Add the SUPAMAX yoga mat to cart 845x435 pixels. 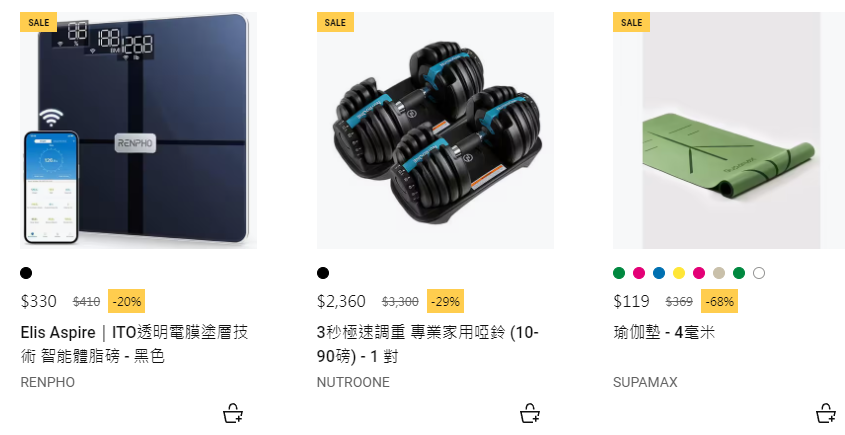click(826, 413)
